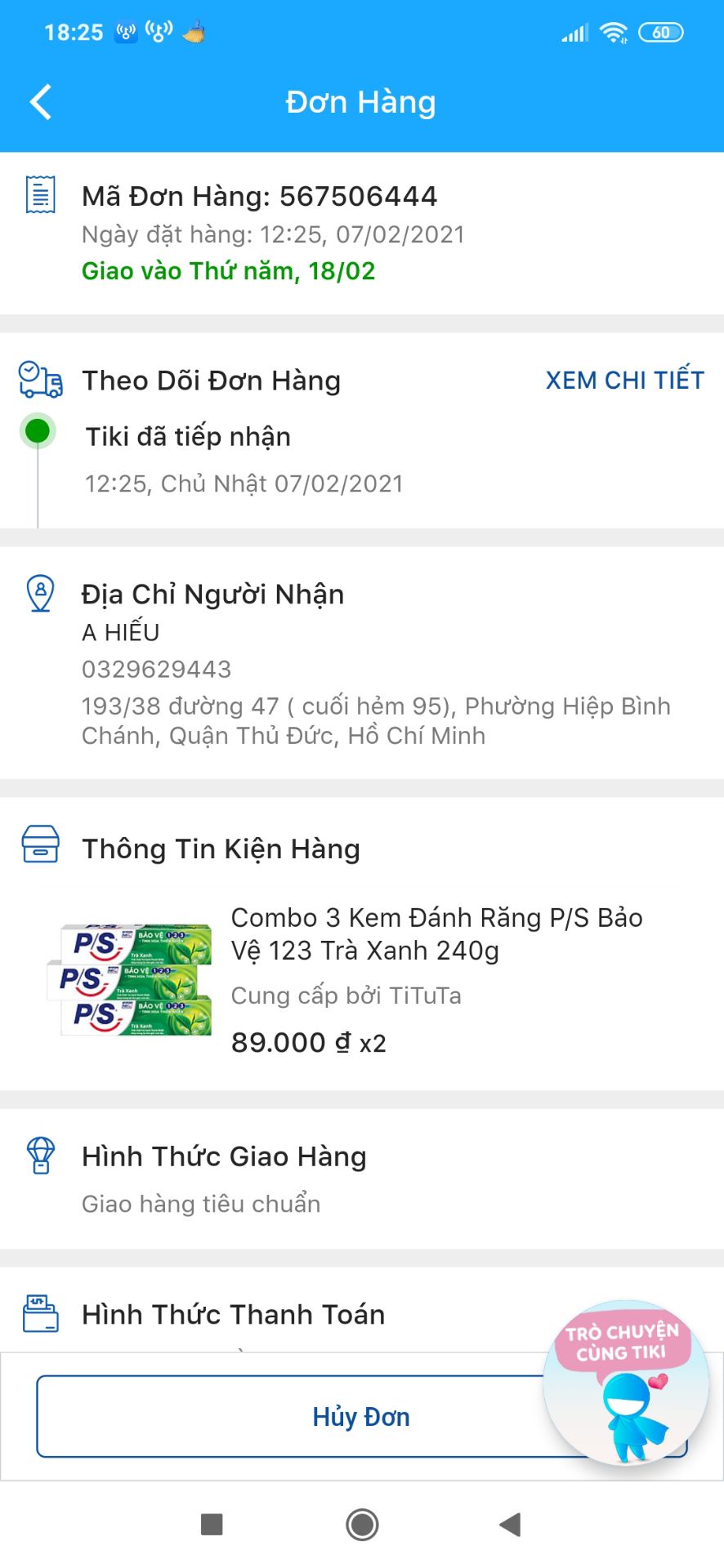Screen dimensions: 724x1568
Task: Expand order tracking via XEM CHI TIẾT
Action: click(625, 380)
